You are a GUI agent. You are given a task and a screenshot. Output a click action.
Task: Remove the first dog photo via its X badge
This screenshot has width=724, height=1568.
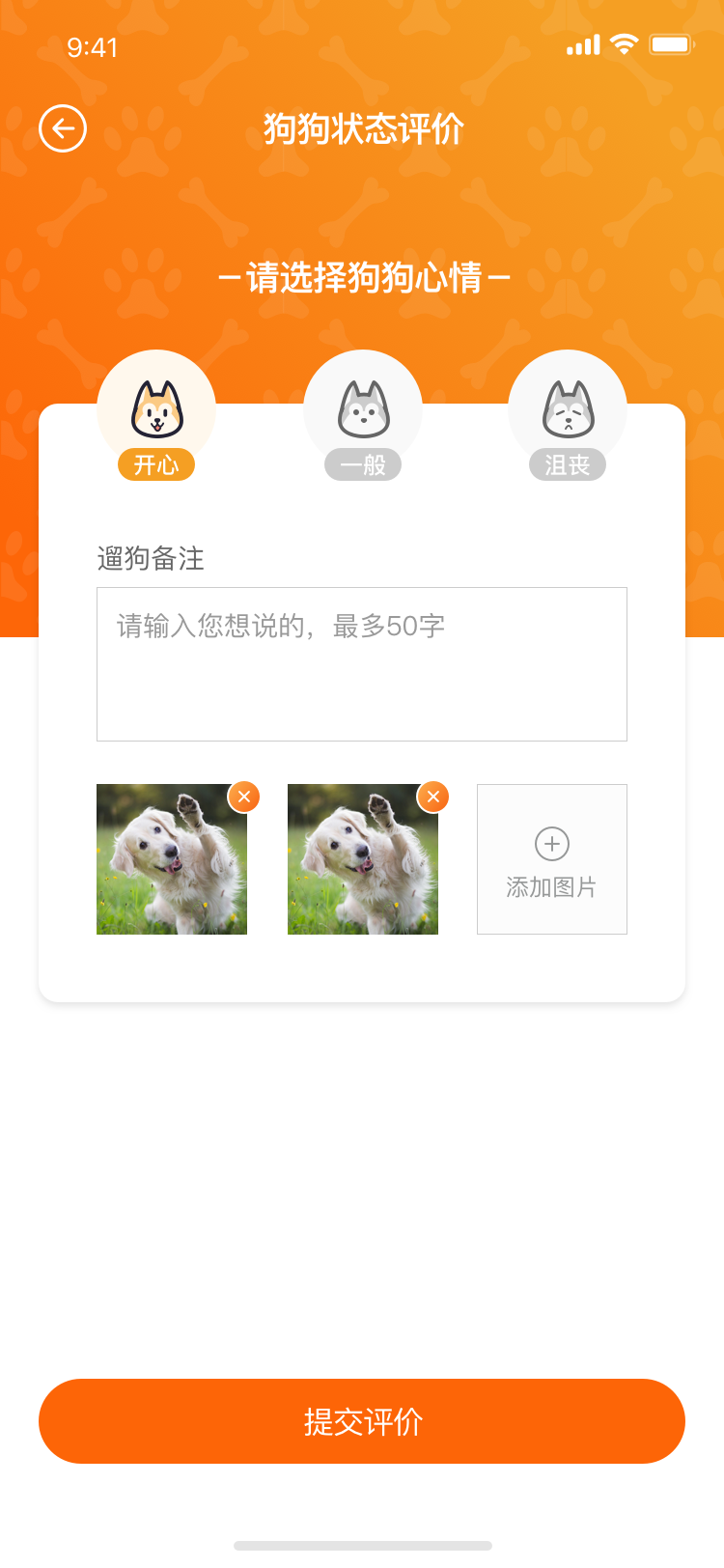(x=243, y=797)
